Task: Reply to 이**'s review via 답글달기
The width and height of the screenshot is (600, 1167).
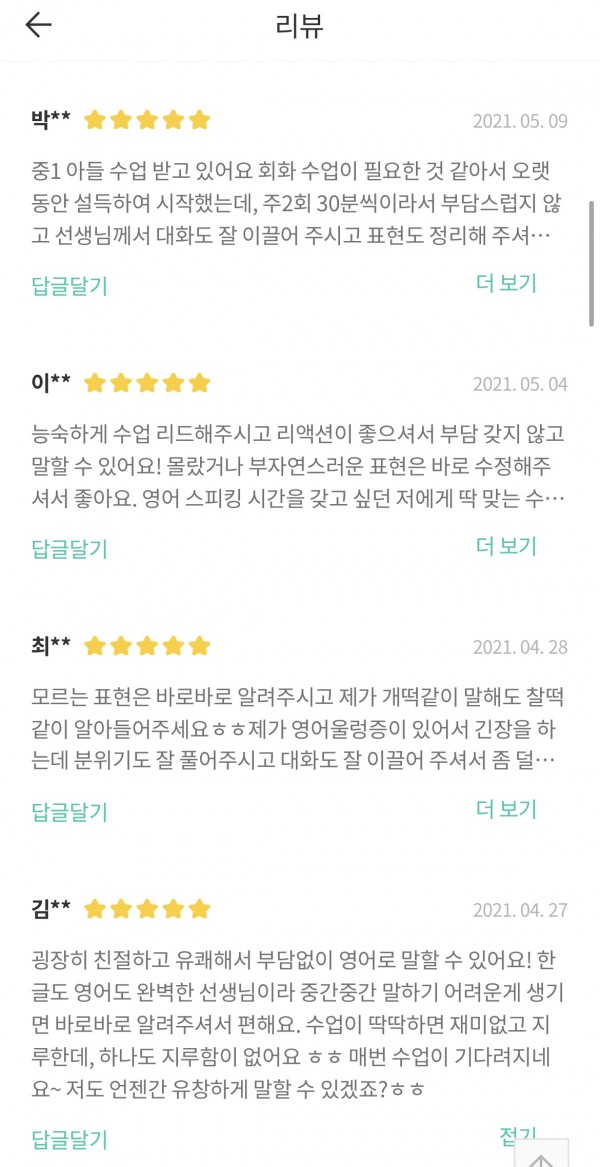Action: [69, 549]
